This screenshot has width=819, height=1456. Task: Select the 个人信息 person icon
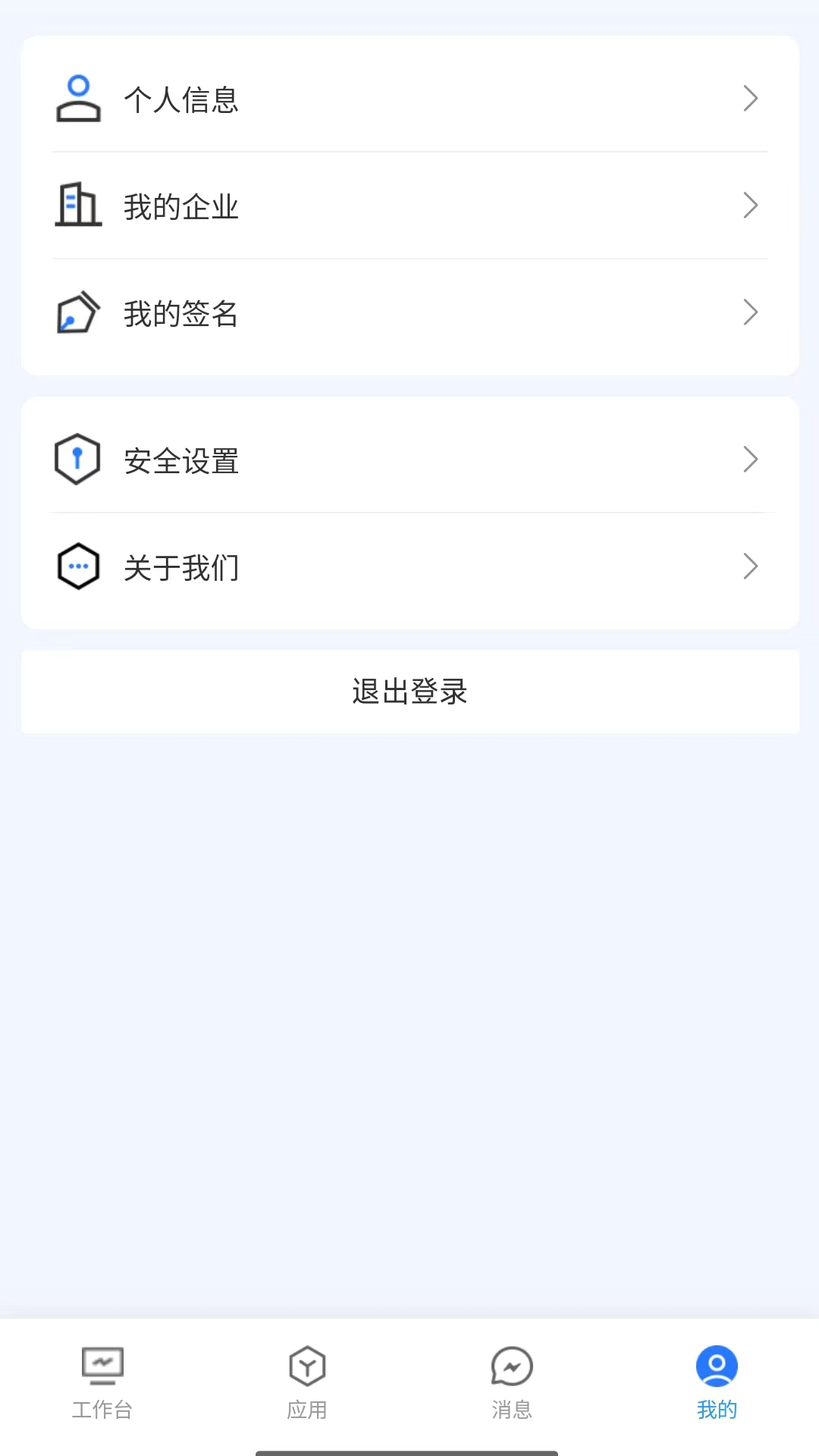click(x=78, y=99)
